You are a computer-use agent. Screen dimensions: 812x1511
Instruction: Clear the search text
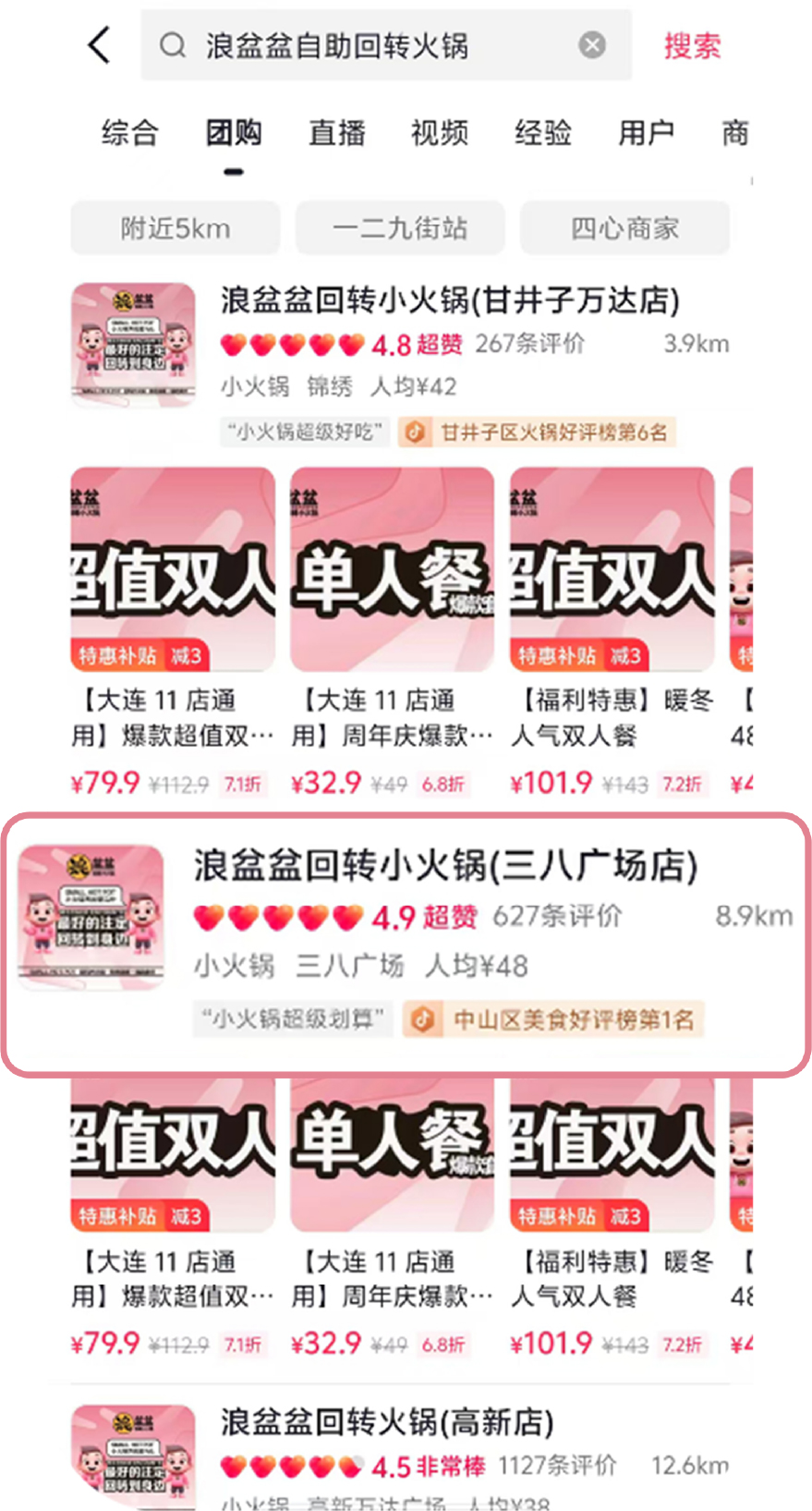[592, 44]
